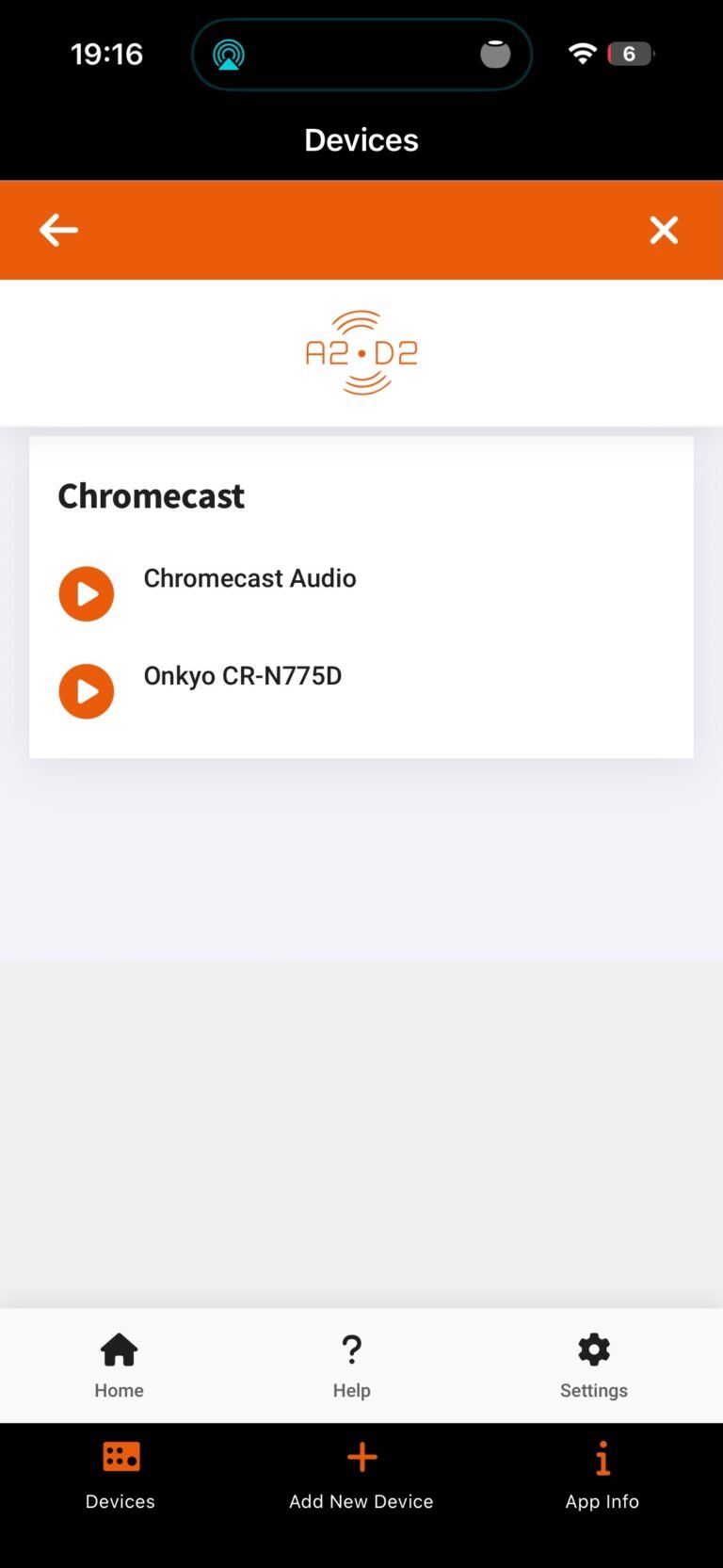Switch to the Devices tab

pos(120,1474)
